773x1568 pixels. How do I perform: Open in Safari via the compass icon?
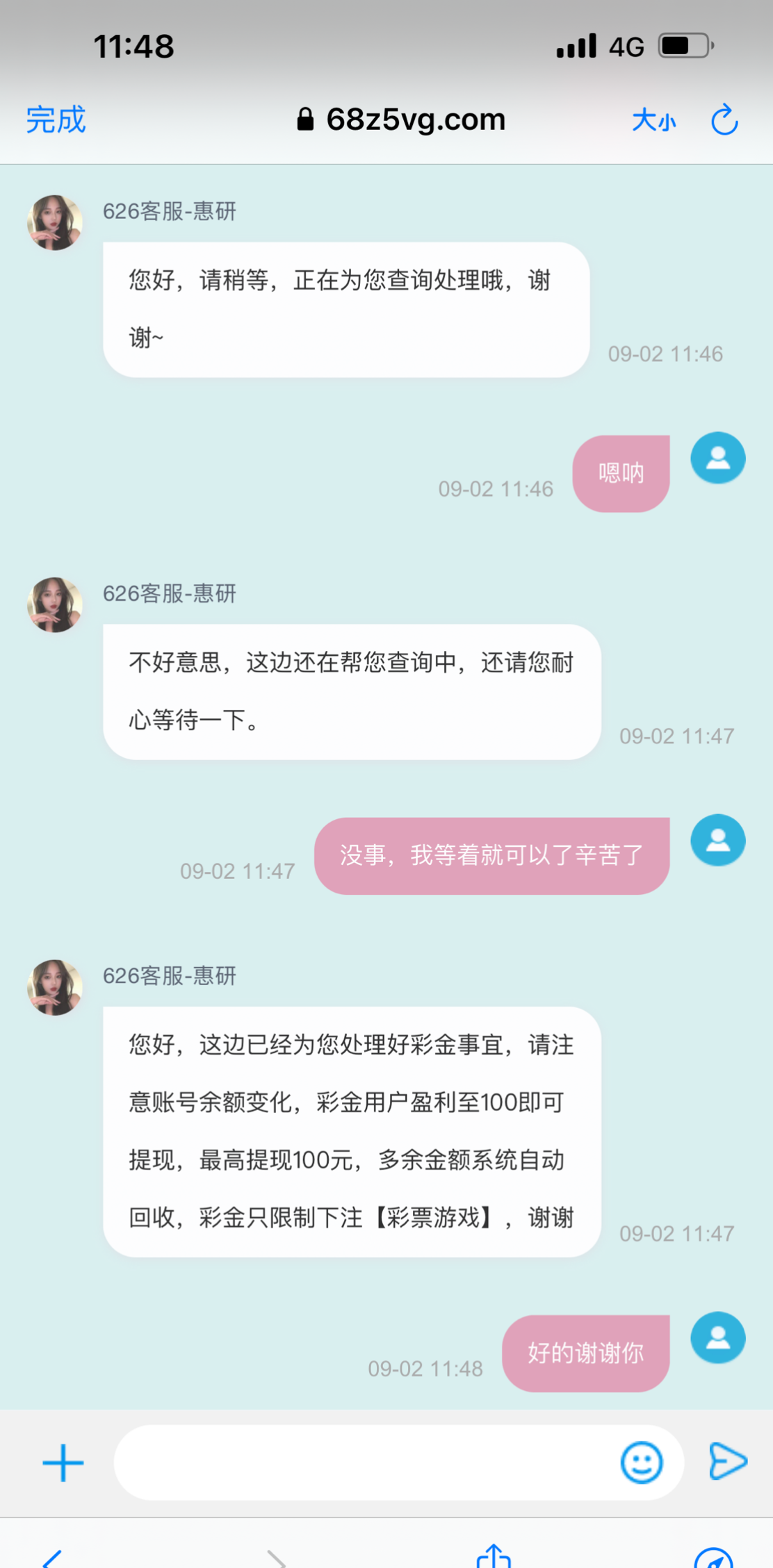pos(713,1559)
